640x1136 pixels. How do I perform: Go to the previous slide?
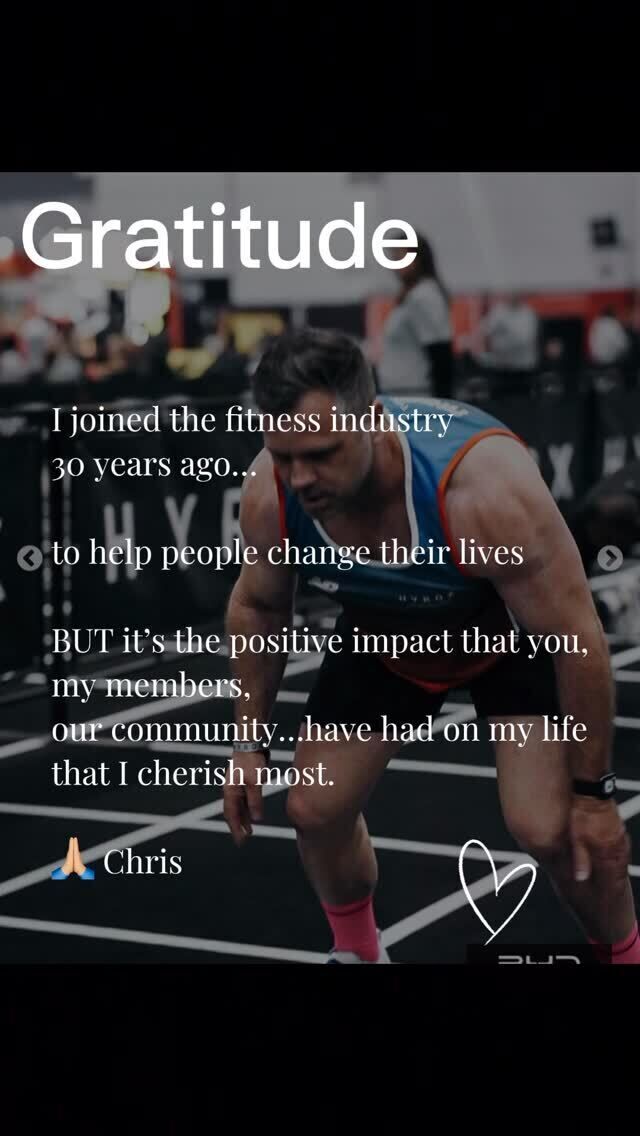click(x=30, y=558)
